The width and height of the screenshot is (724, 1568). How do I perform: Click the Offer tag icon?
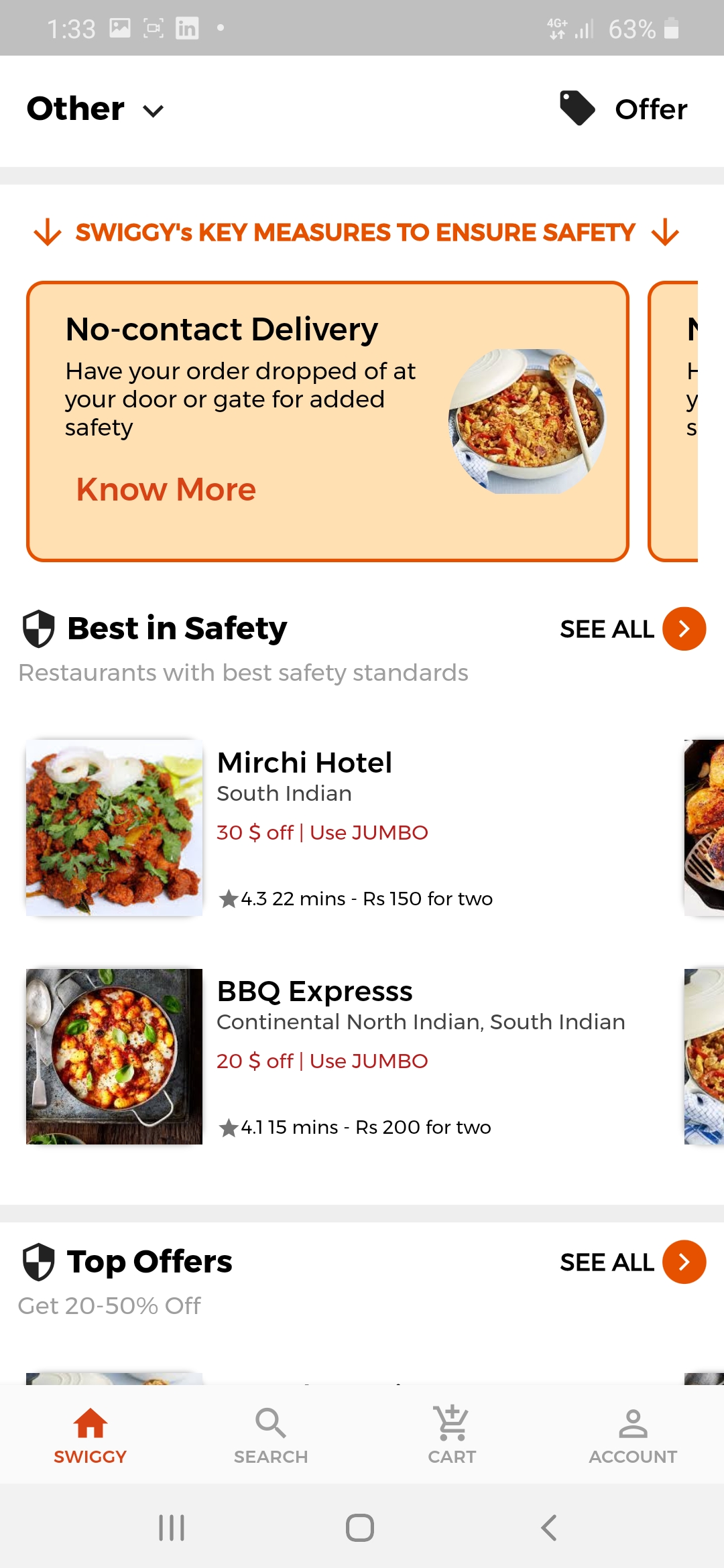[578, 107]
